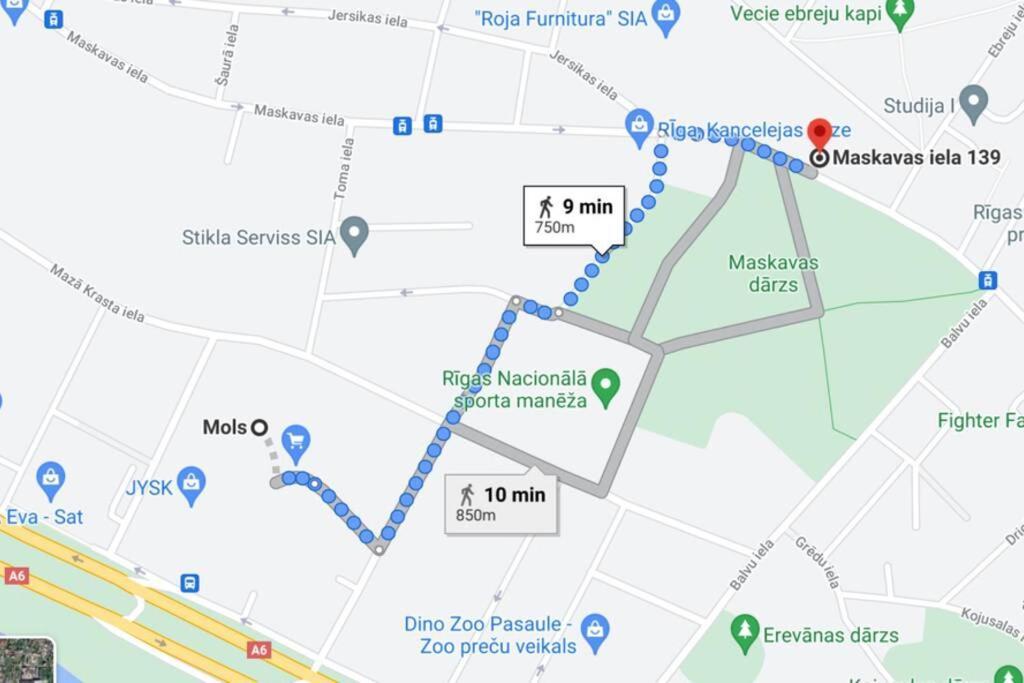Select the 9 min 750m walking route

tap(574, 215)
